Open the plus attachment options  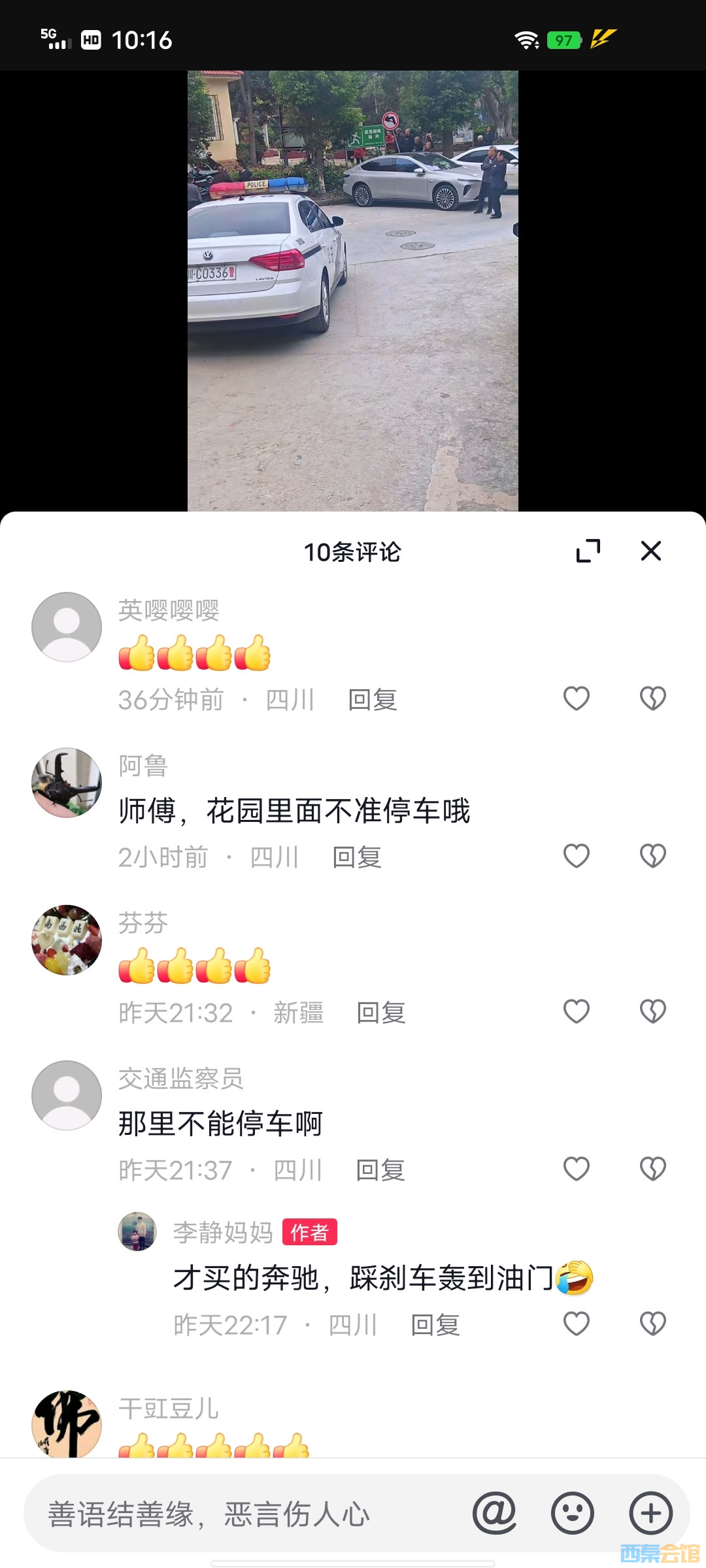coord(650,1513)
